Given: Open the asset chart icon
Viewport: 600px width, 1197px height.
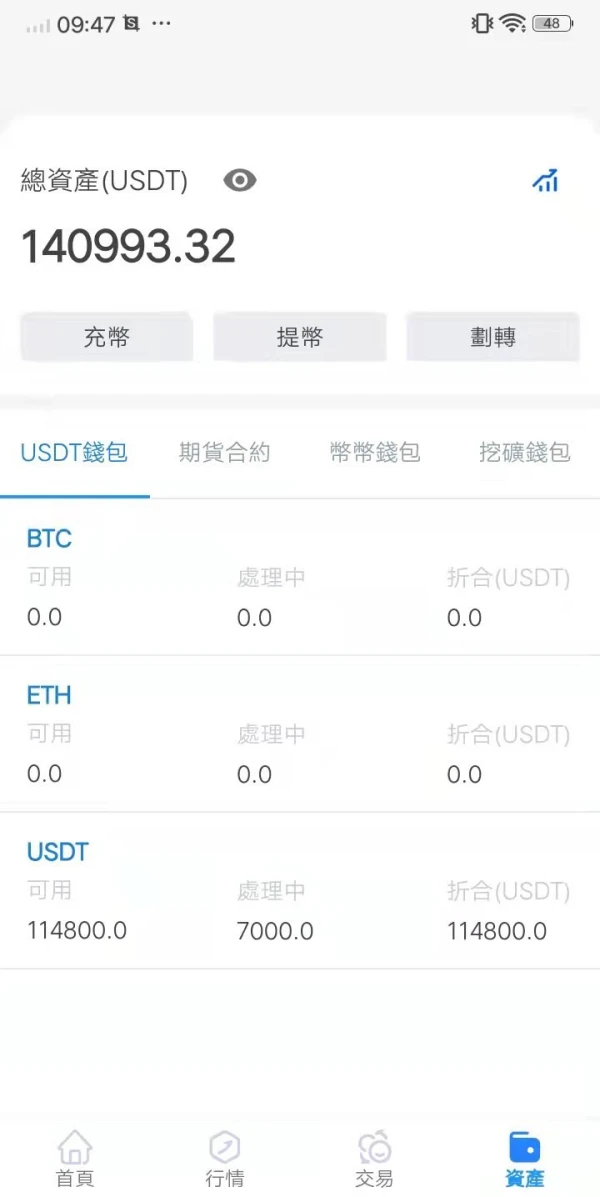Looking at the screenshot, I should [x=545, y=181].
